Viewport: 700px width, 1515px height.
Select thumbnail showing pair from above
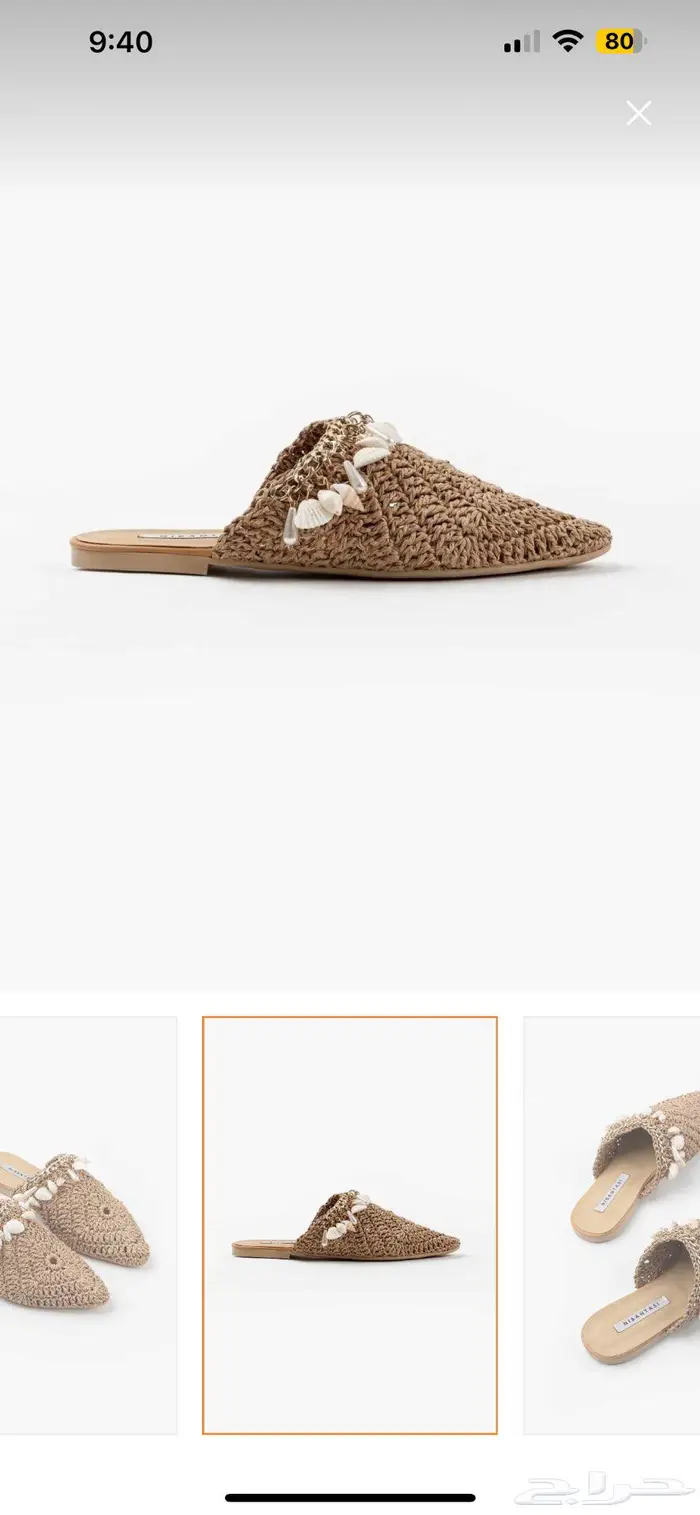coord(87,1225)
